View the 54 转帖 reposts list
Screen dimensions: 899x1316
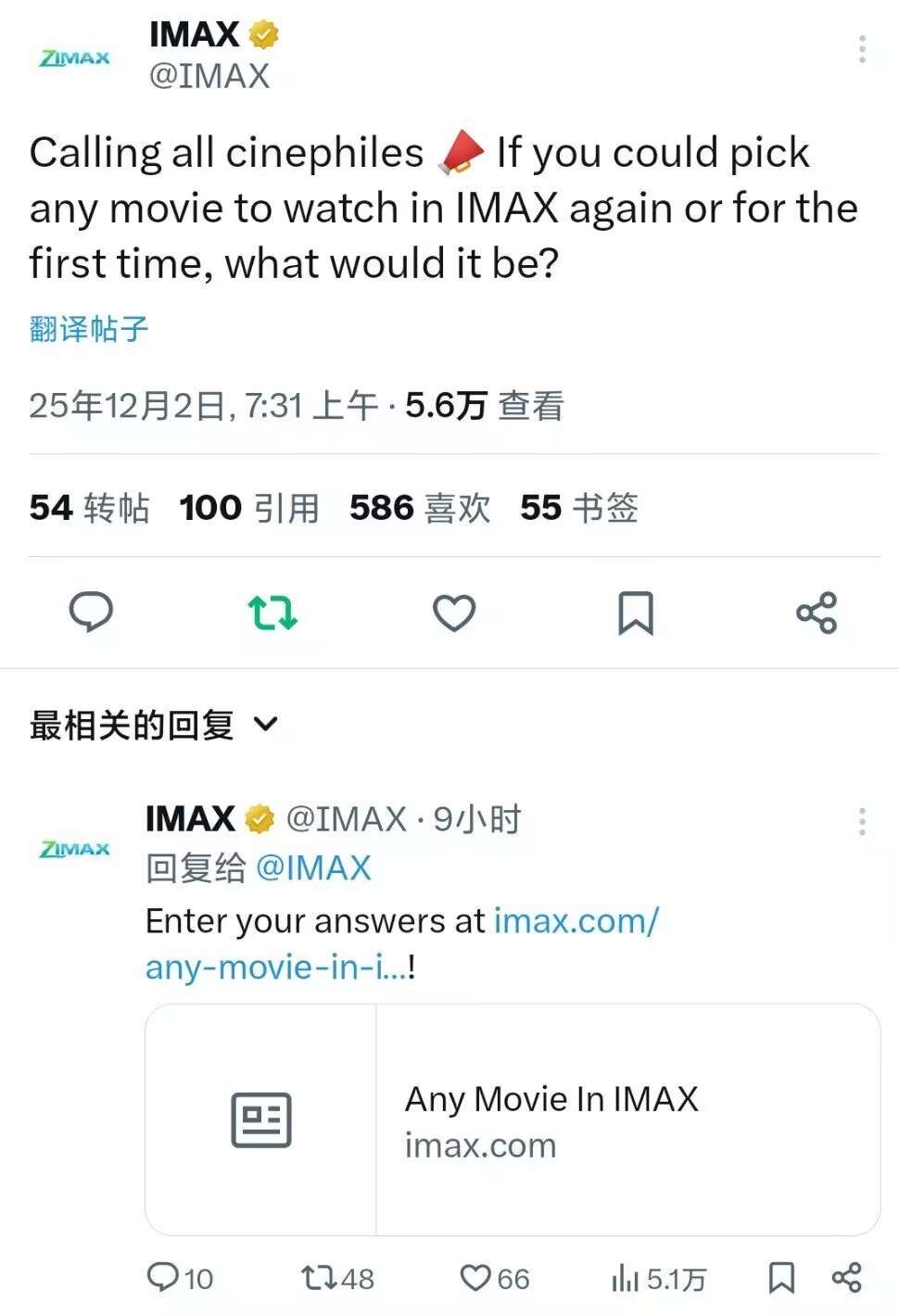pos(89,508)
